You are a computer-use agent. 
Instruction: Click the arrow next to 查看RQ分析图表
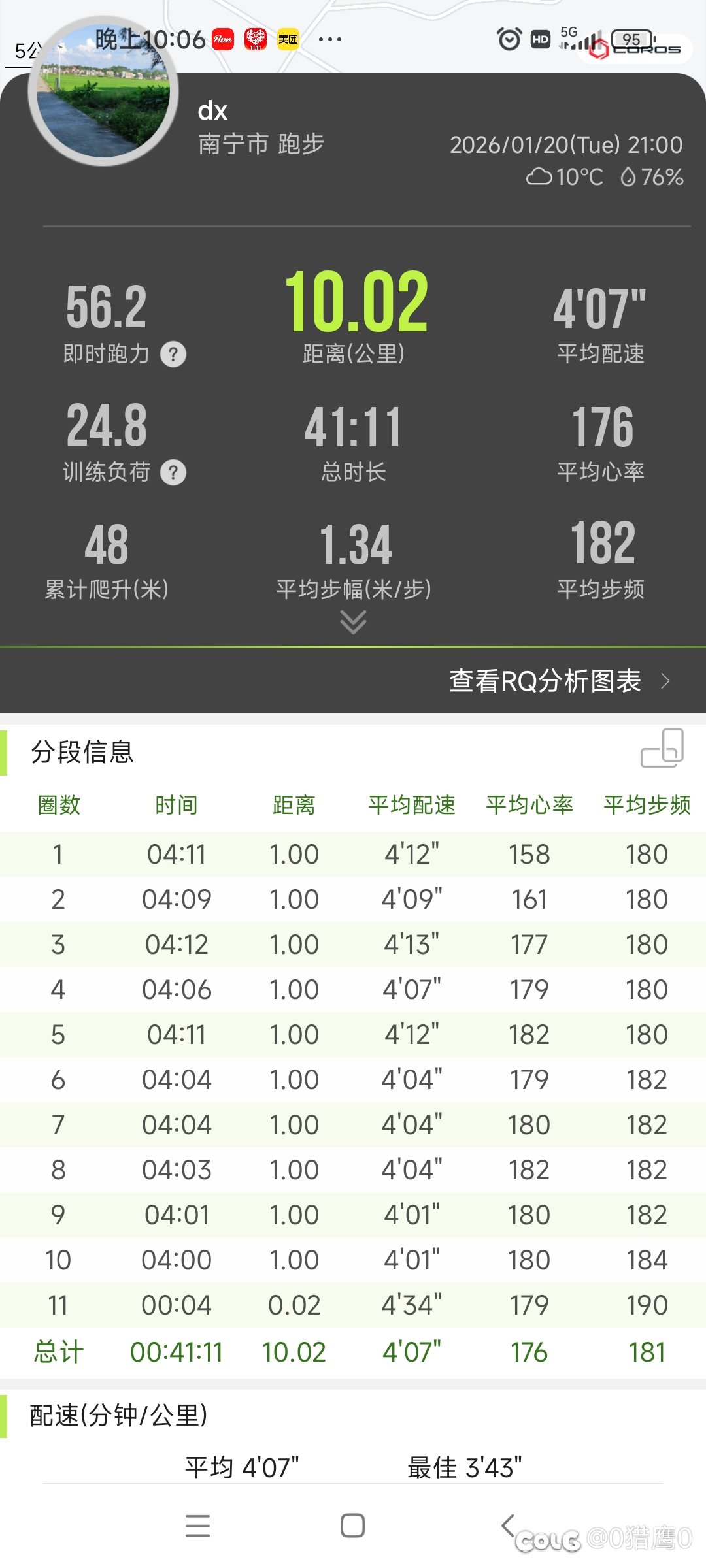coord(665,681)
